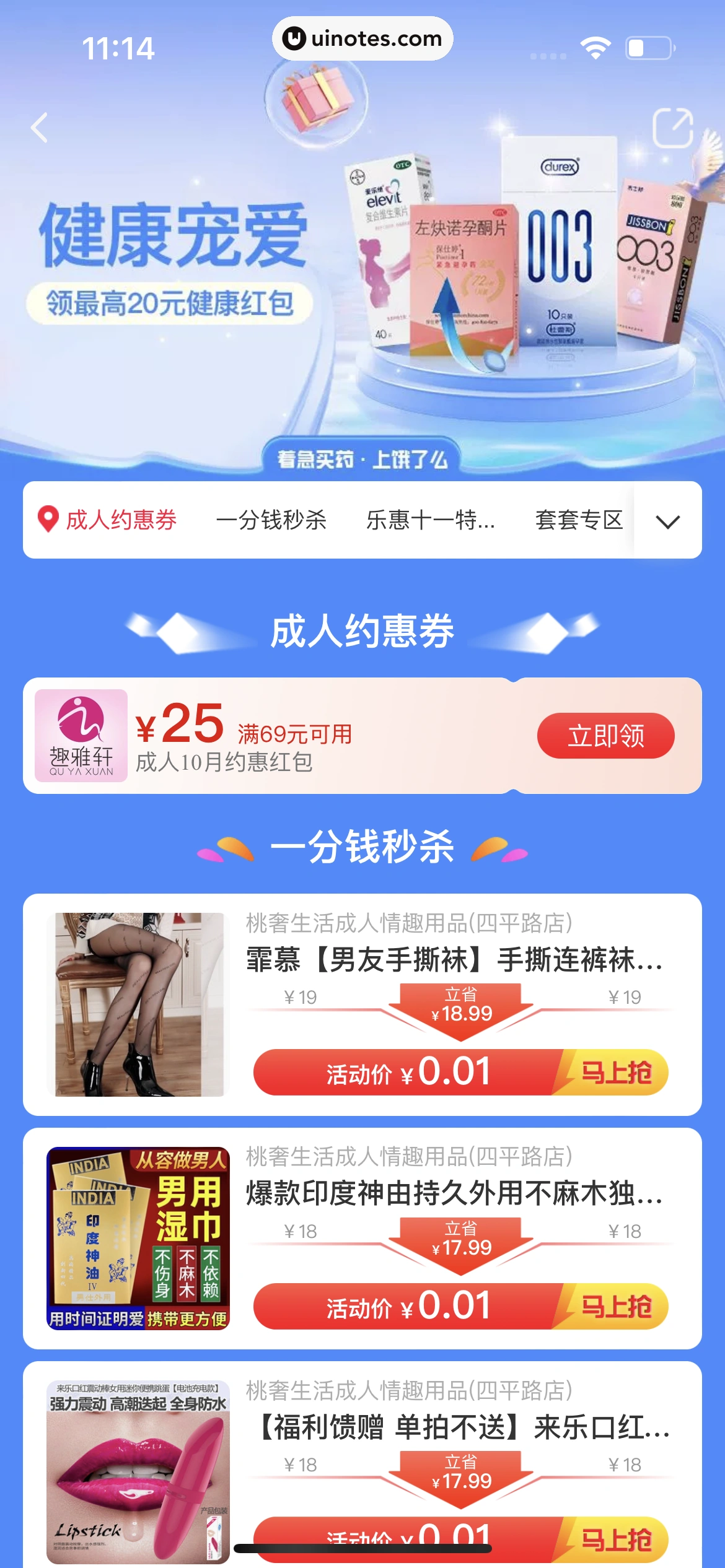
Task: Select the 成人约惠券 tab
Action: pos(121,520)
